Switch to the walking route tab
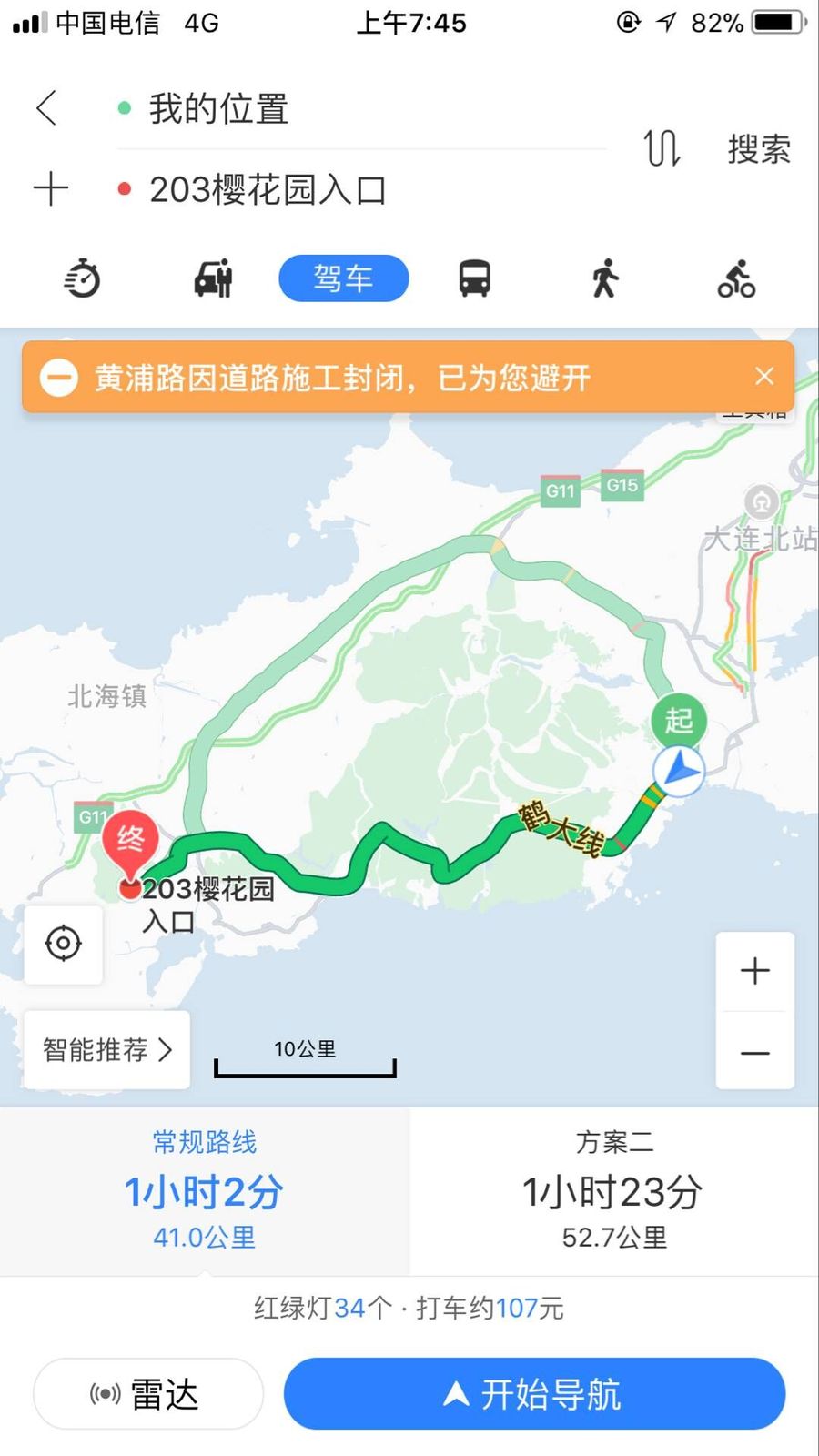The height and width of the screenshot is (1456, 819). 604,278
